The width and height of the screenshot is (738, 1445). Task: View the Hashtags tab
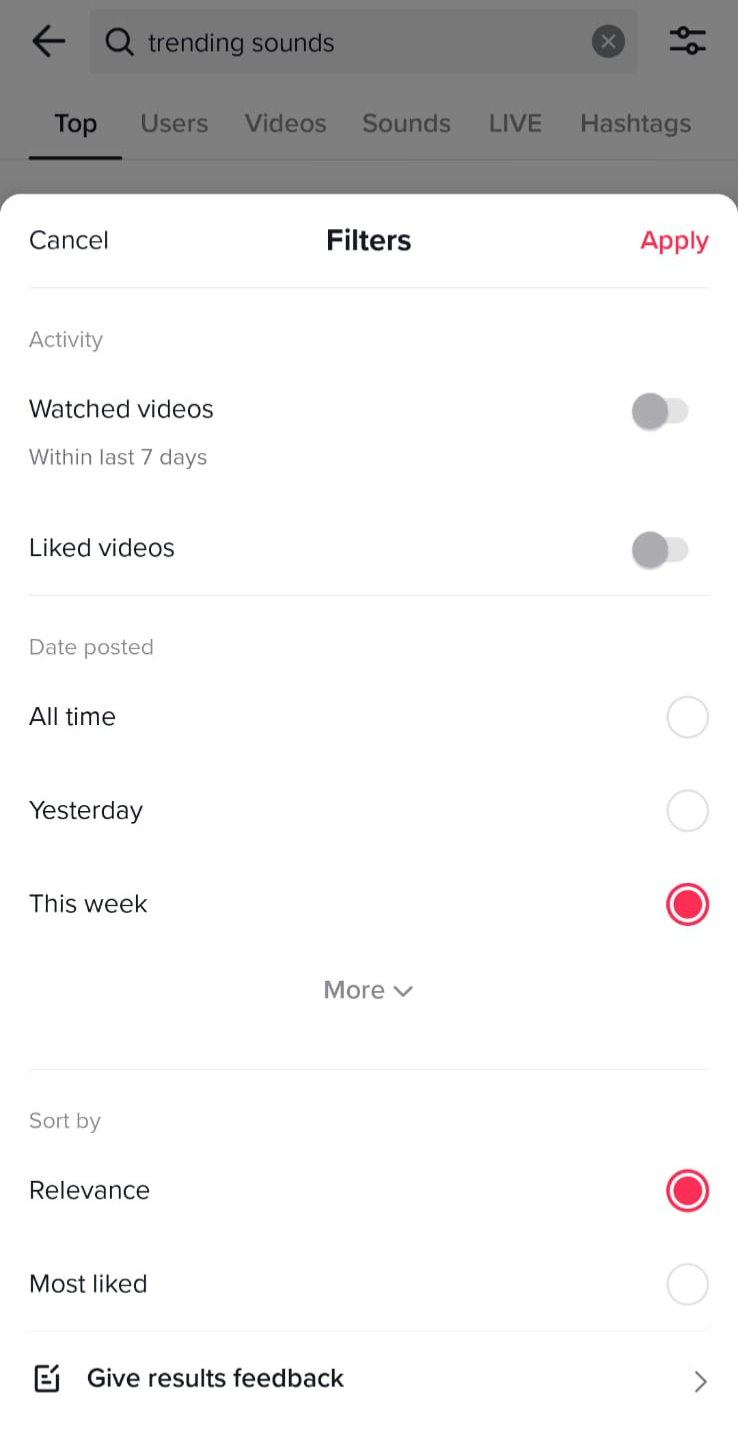[x=636, y=124]
